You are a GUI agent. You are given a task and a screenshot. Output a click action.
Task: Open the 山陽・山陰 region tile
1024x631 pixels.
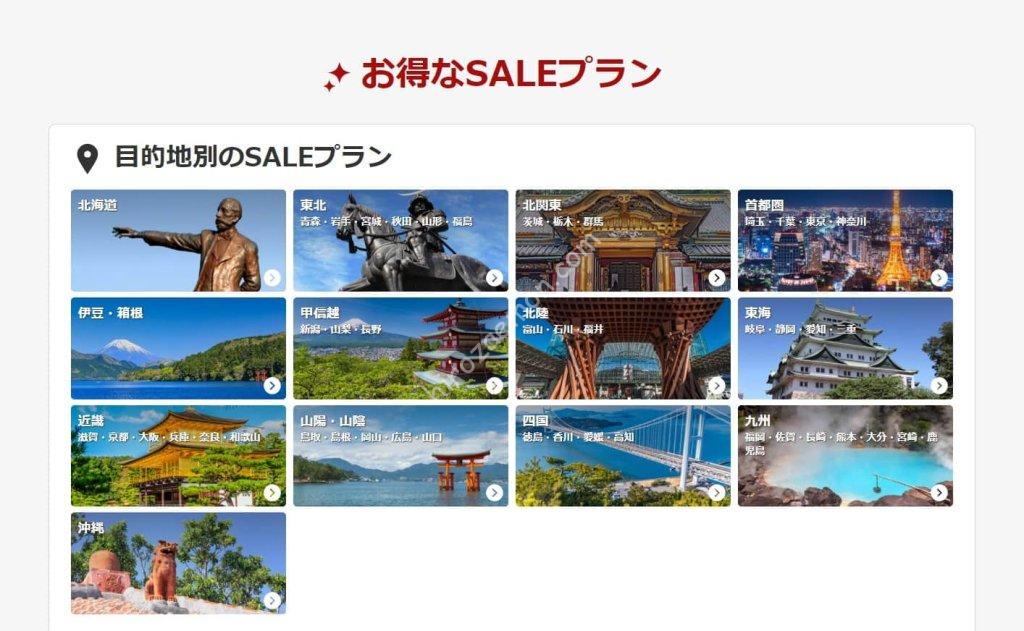click(x=401, y=456)
